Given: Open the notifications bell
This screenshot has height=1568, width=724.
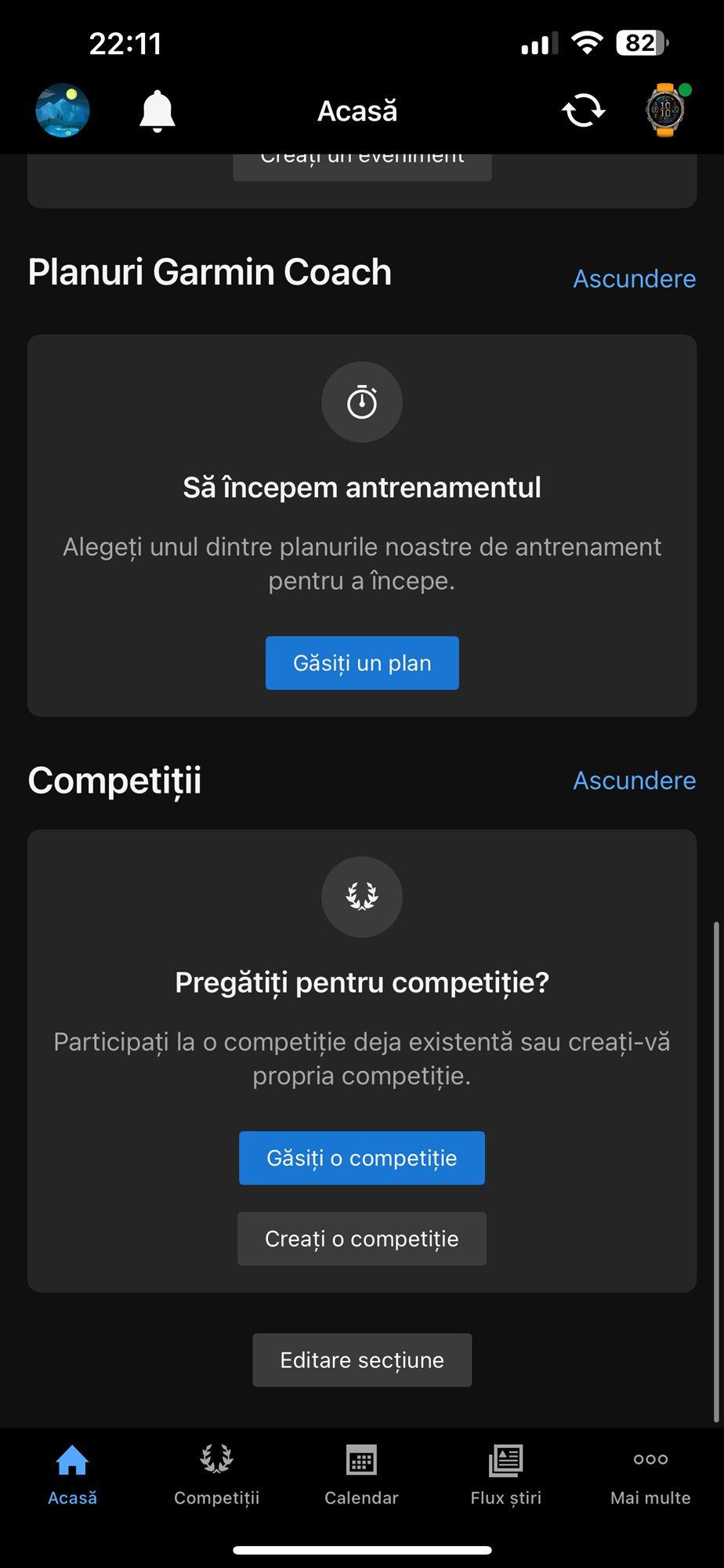Looking at the screenshot, I should [157, 111].
